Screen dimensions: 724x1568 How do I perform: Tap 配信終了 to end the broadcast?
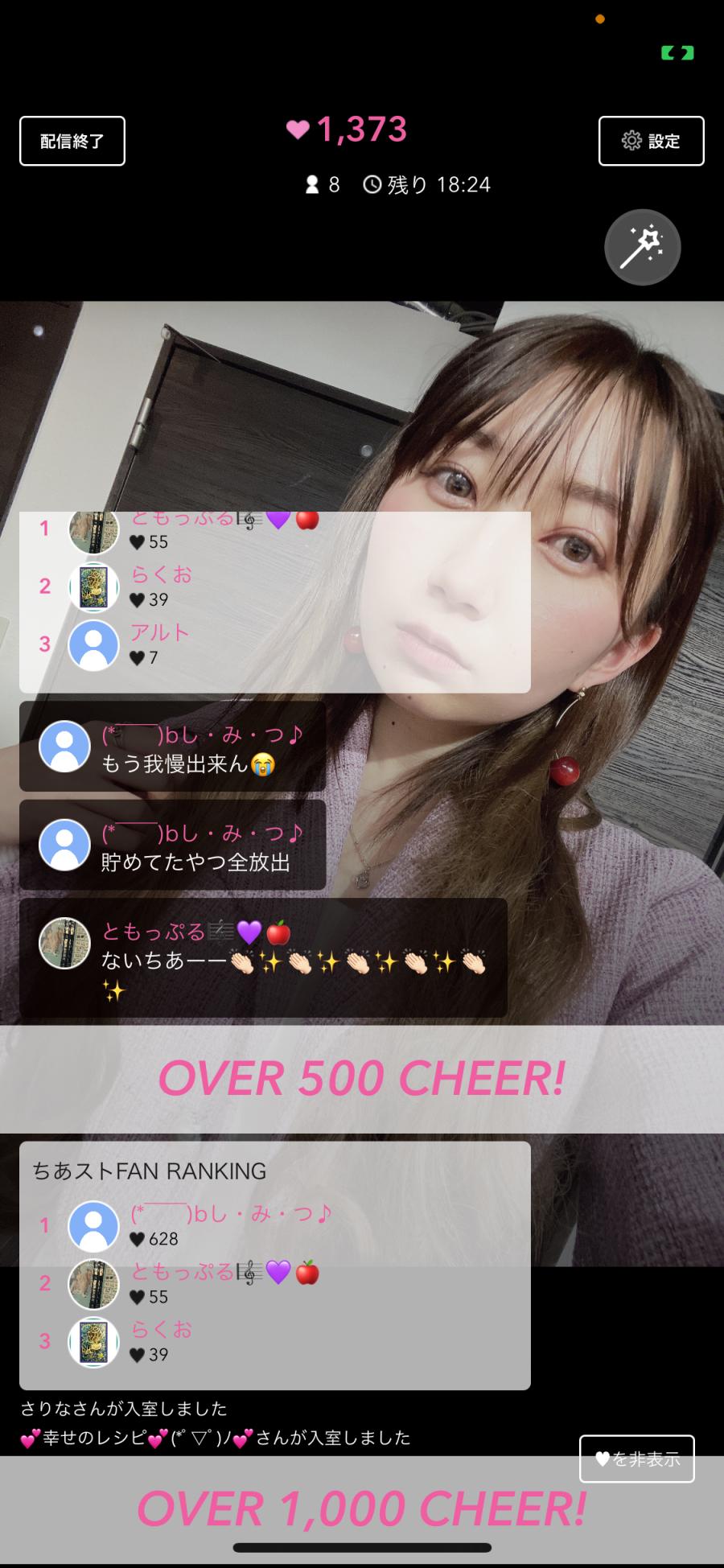click(72, 141)
